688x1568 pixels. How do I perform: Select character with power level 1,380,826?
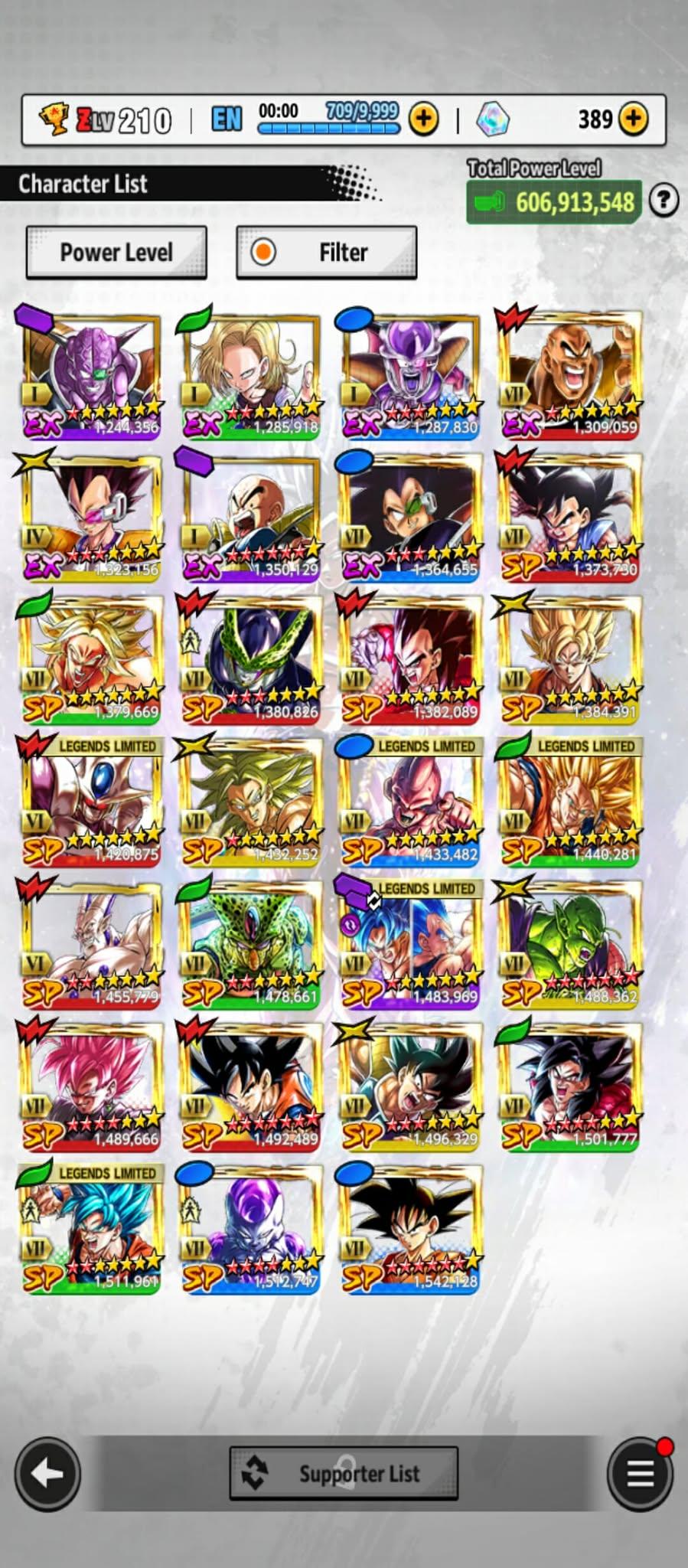251,660
